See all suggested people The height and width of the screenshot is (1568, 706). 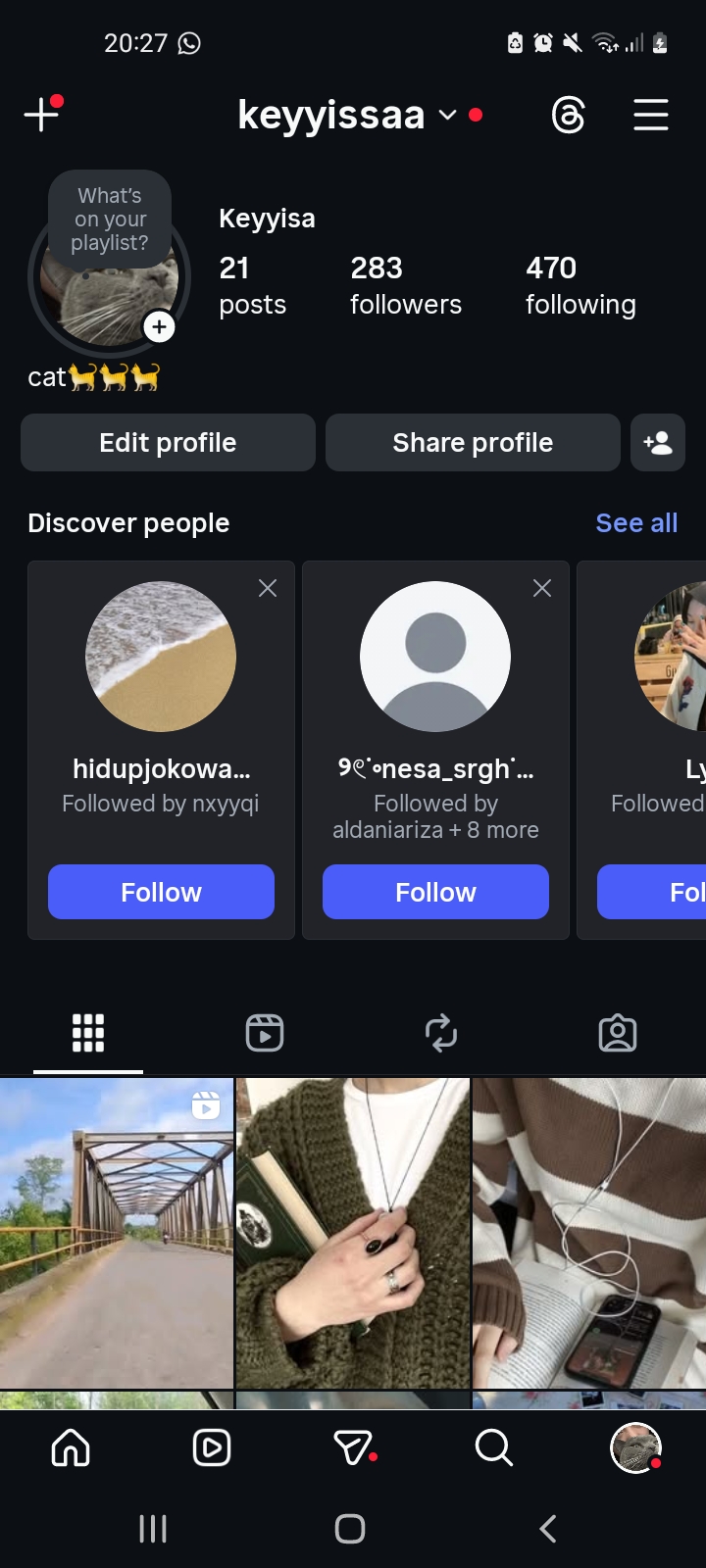point(636,523)
